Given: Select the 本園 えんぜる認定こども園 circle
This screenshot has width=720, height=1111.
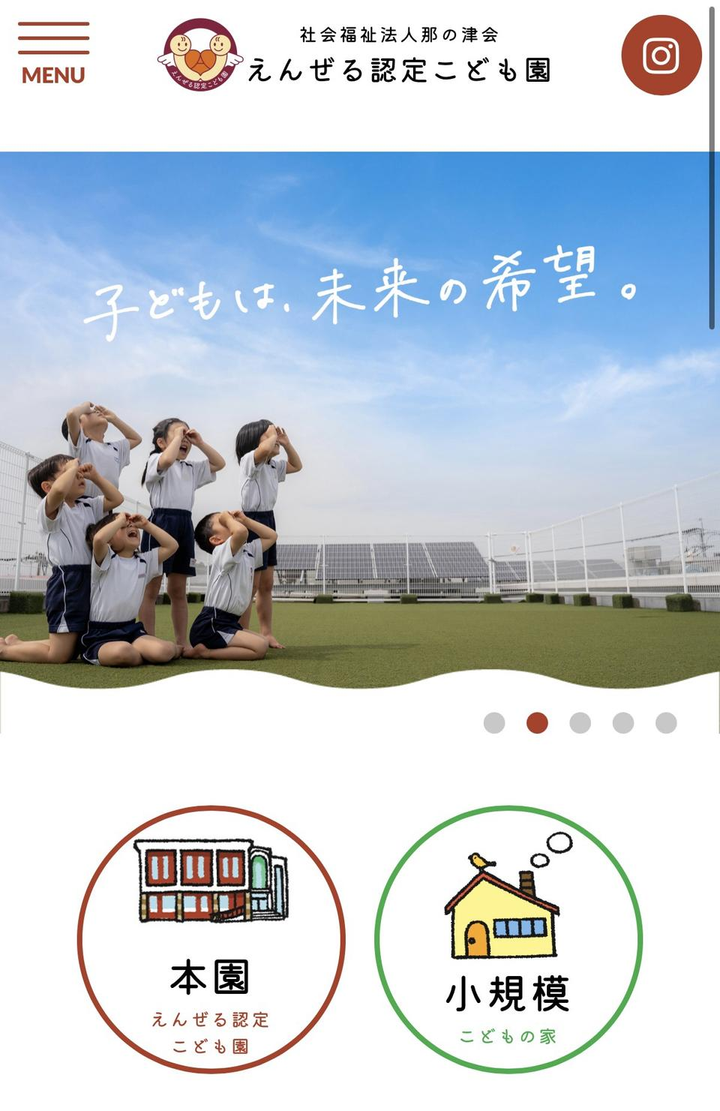Looking at the screenshot, I should tap(211, 940).
